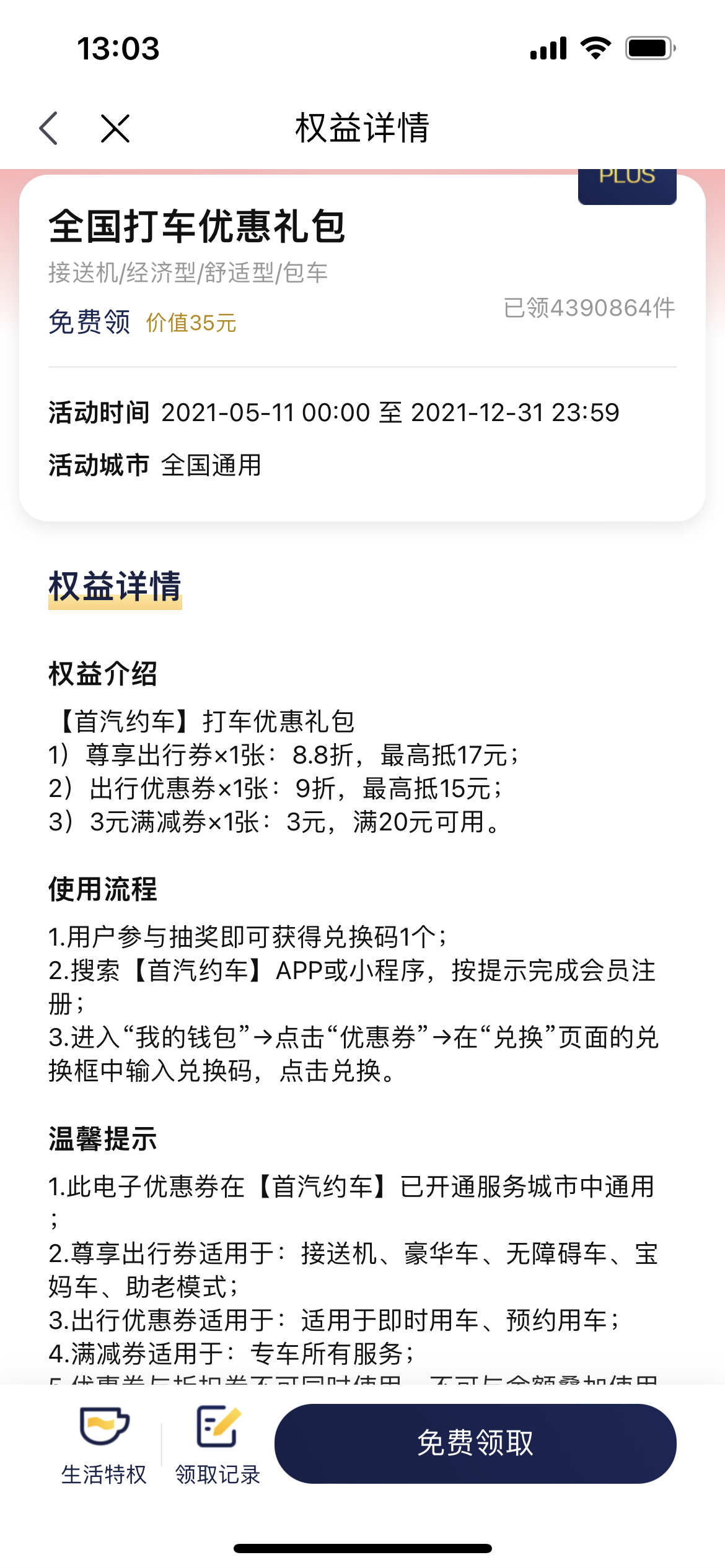Image resolution: width=725 pixels, height=1568 pixels.
Task: Tap the 免费领取 button
Action: 475,1444
